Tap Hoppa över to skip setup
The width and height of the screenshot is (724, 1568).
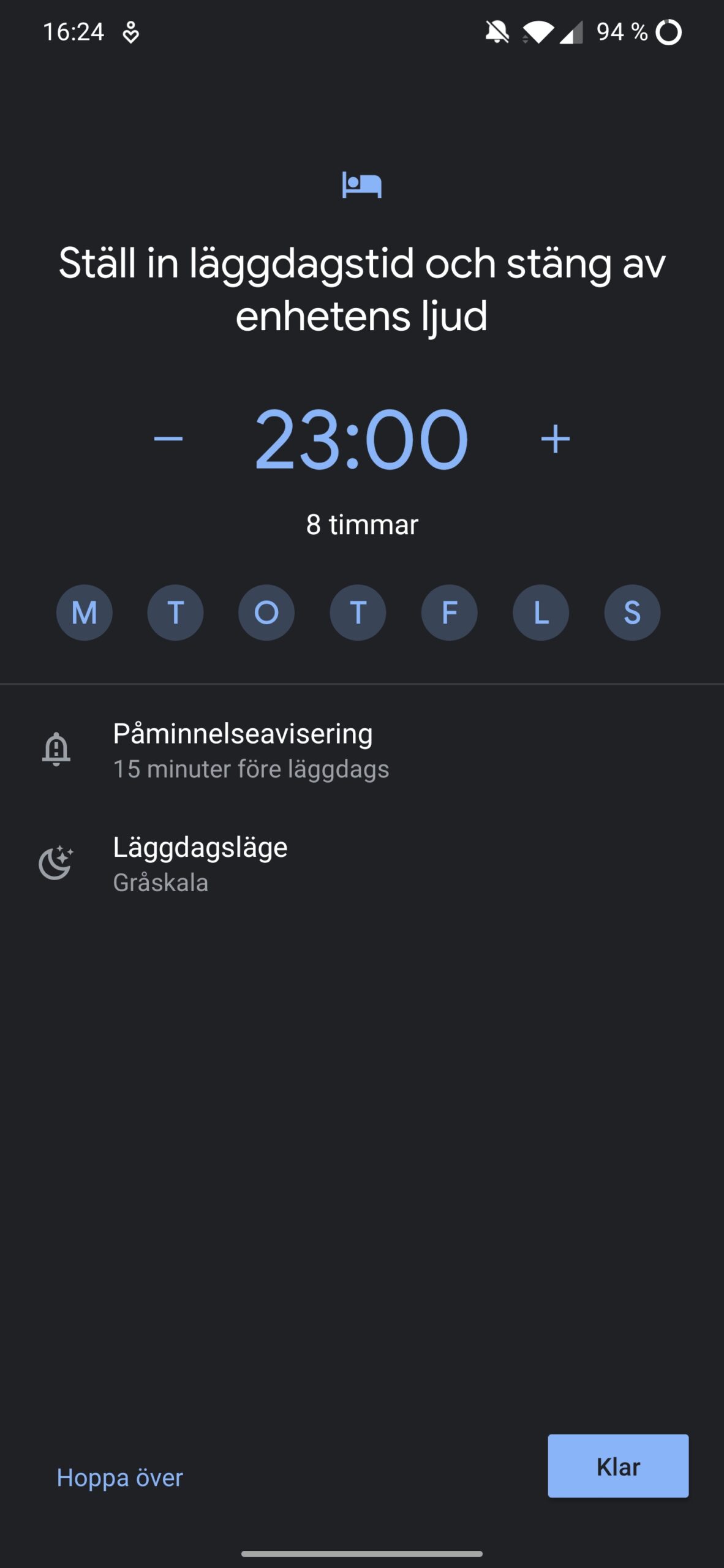point(120,1477)
